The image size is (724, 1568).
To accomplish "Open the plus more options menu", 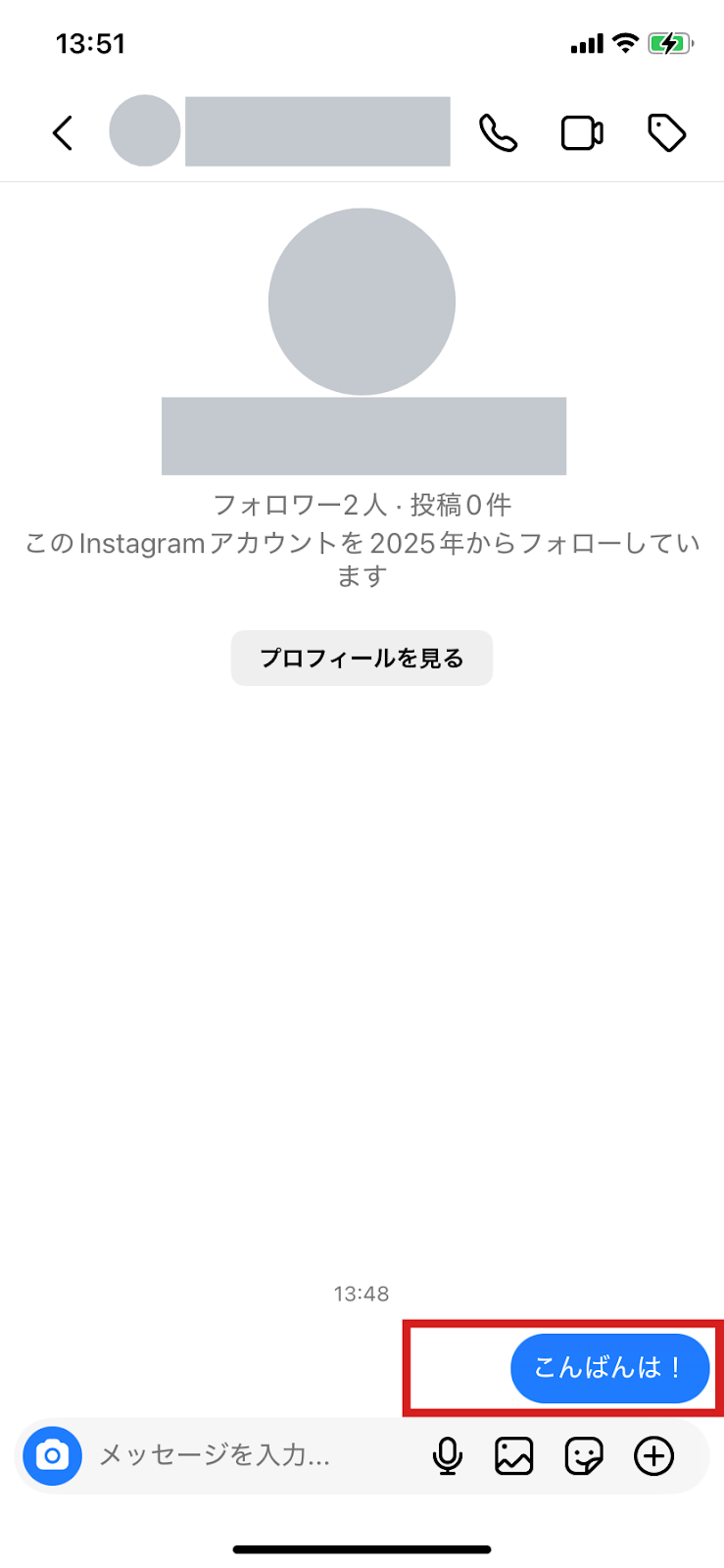I will pyautogui.click(x=654, y=1456).
